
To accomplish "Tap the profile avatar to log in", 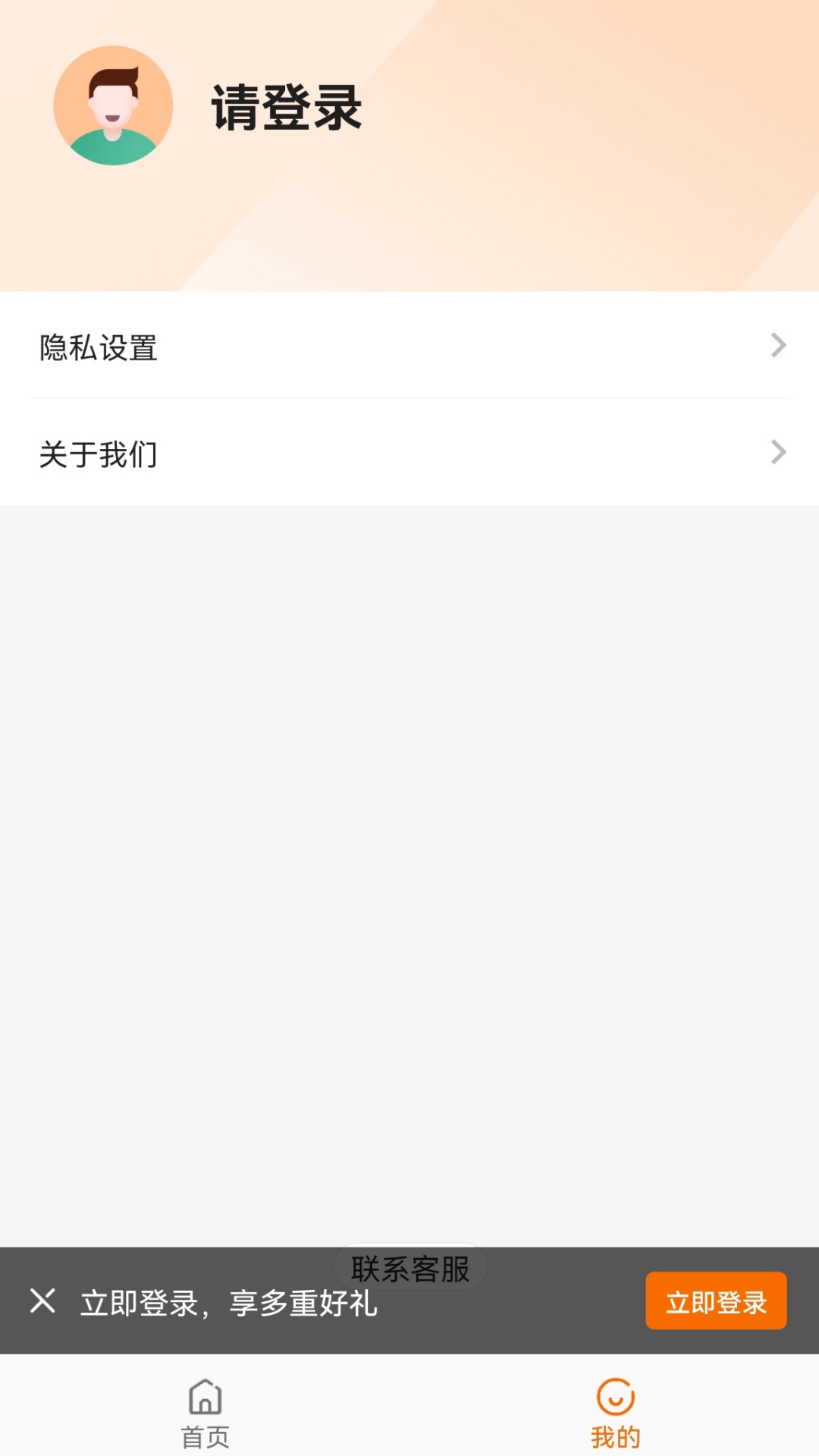I will [x=113, y=105].
